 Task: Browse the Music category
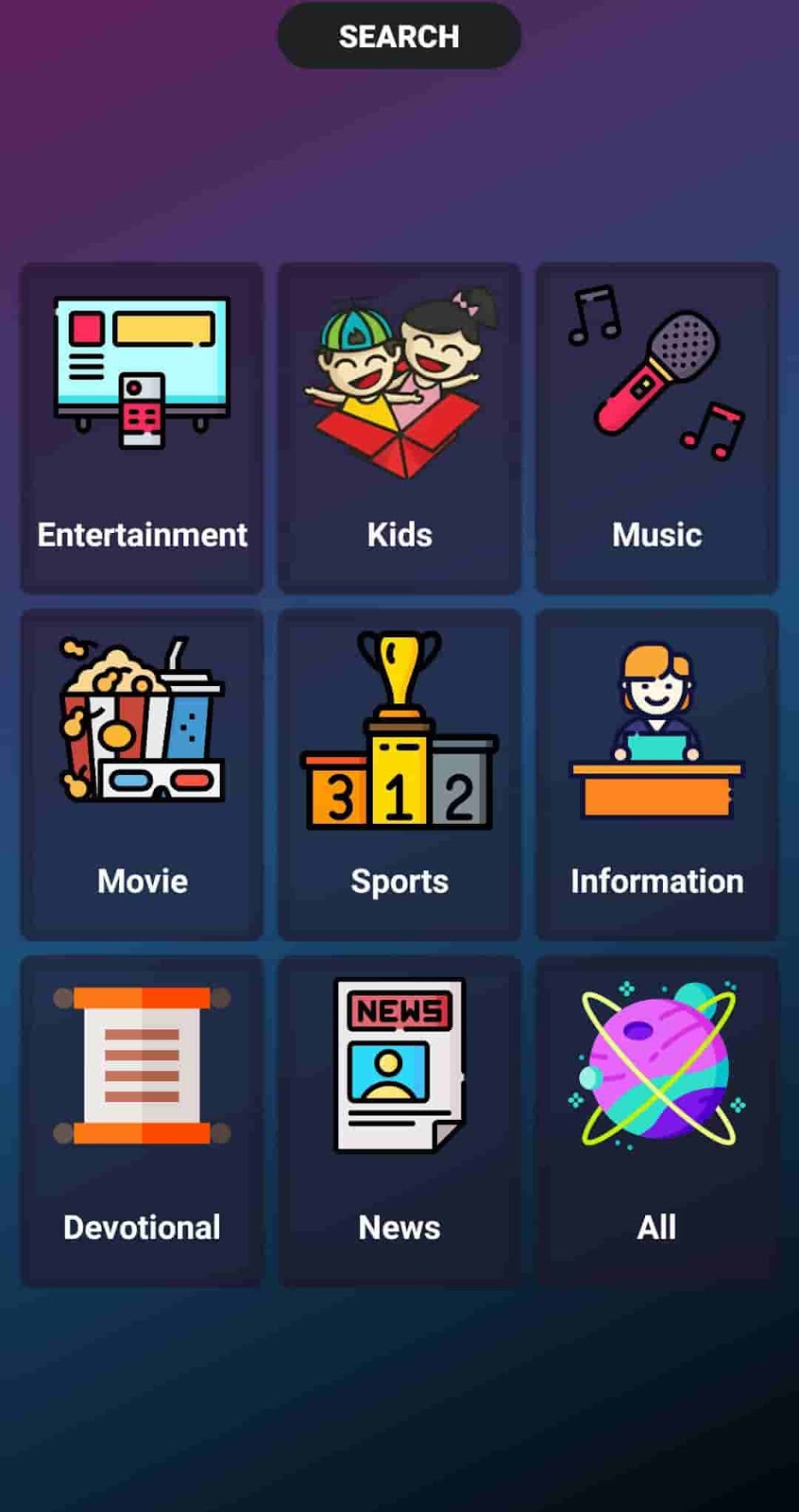click(656, 428)
